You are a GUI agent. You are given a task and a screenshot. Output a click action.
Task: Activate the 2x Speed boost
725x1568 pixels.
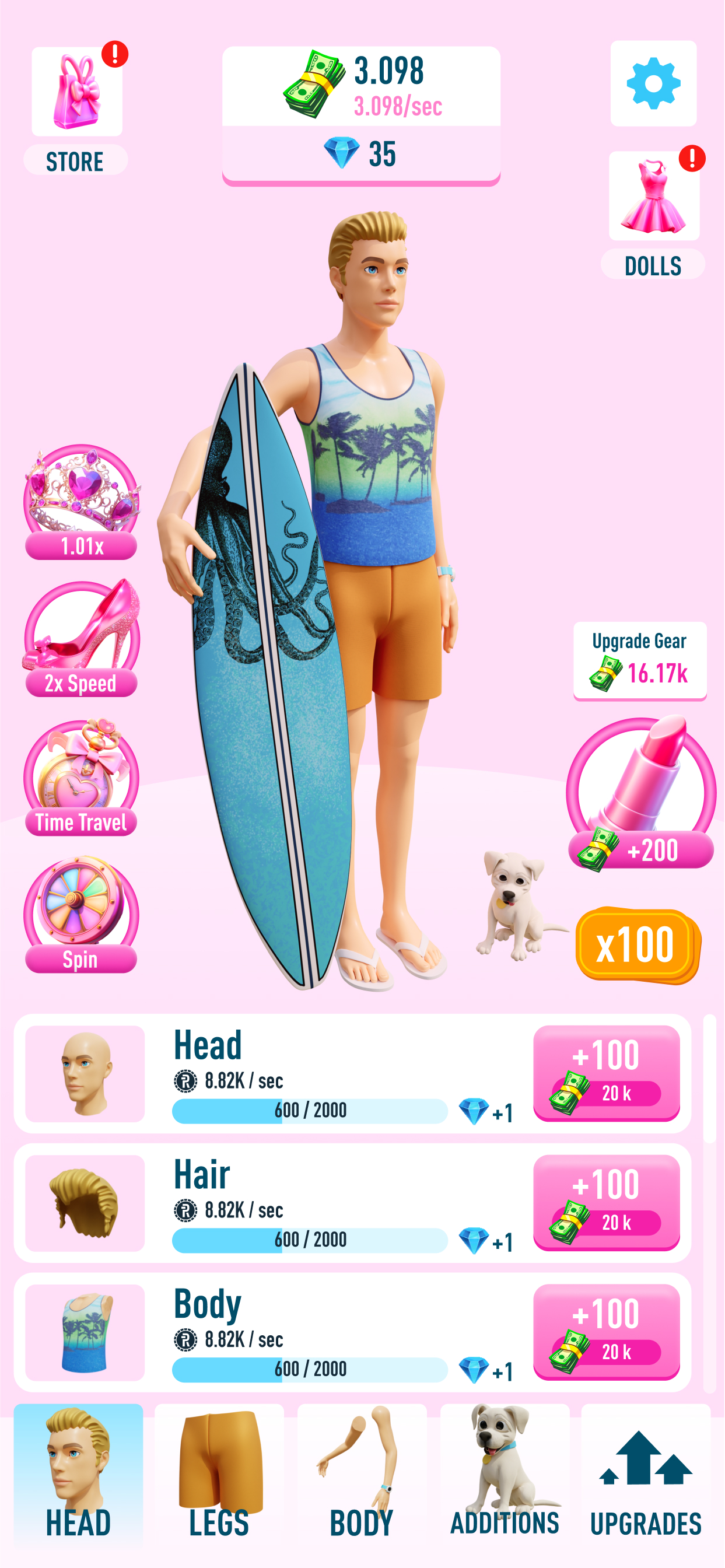coord(82,639)
